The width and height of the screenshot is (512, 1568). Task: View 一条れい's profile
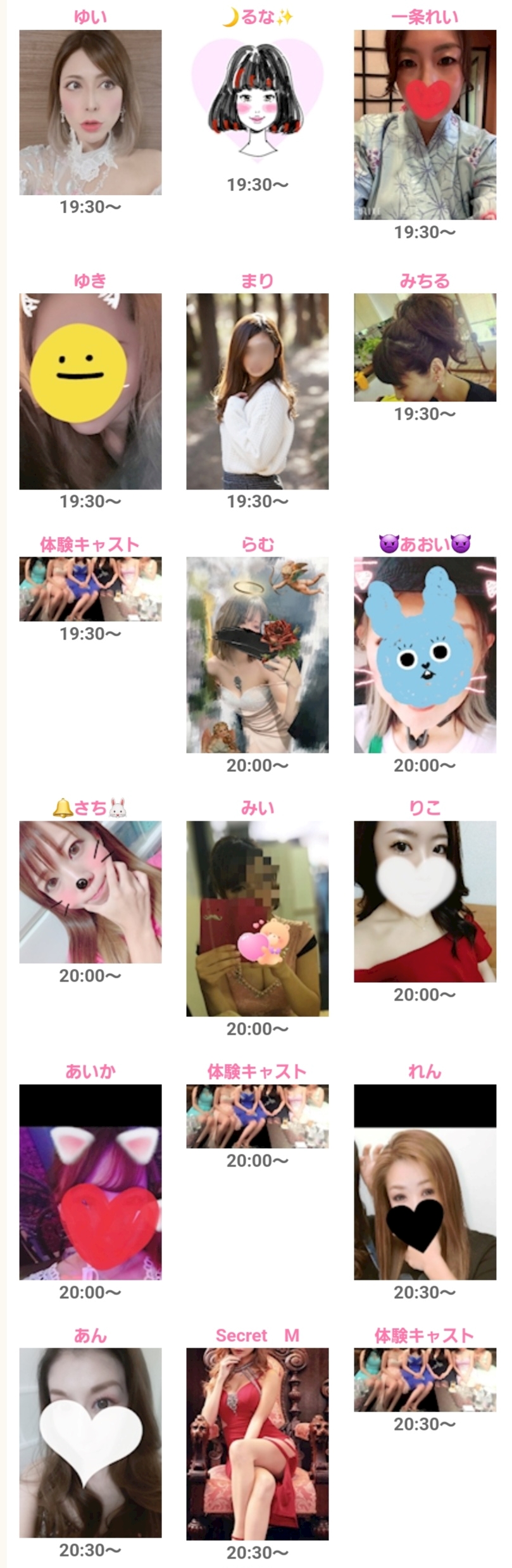[425, 125]
